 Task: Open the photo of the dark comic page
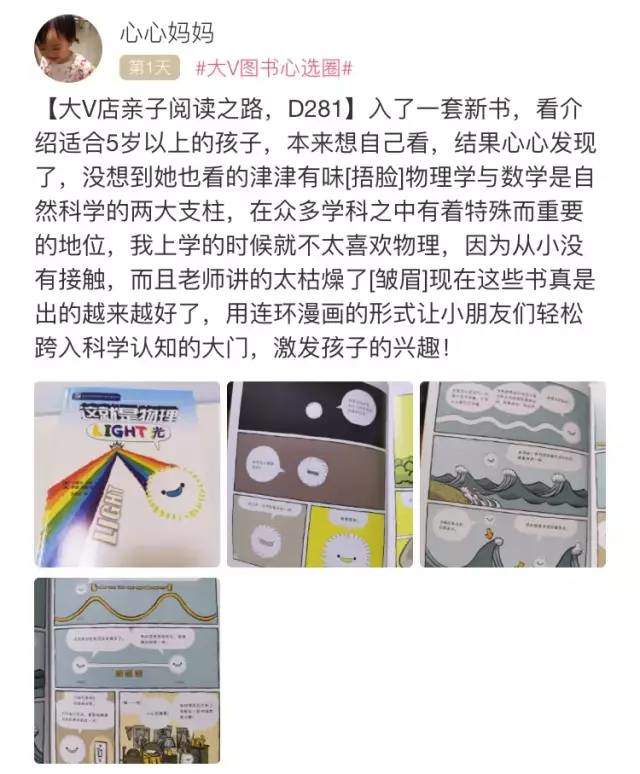pyautogui.click(x=319, y=474)
